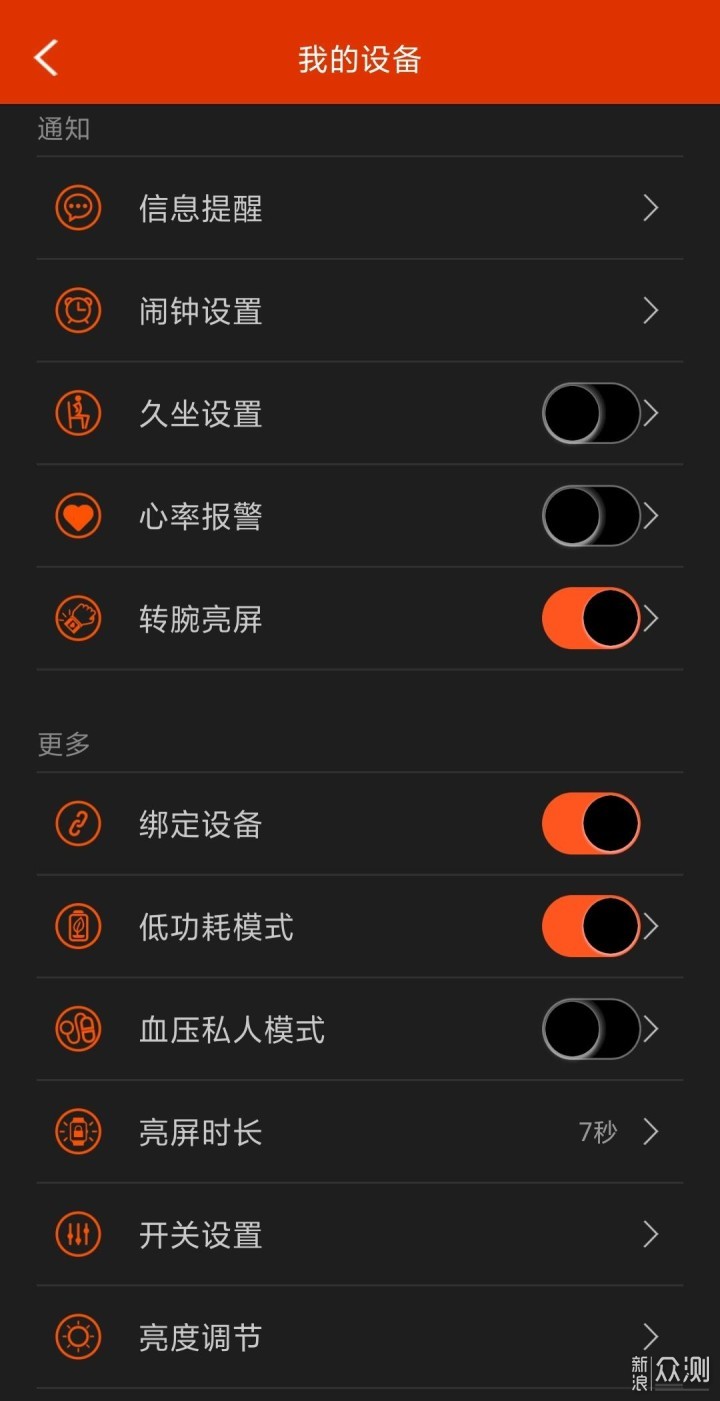Open 心率报警 details via its chevron
The height and width of the screenshot is (1401, 720).
pyautogui.click(x=651, y=516)
